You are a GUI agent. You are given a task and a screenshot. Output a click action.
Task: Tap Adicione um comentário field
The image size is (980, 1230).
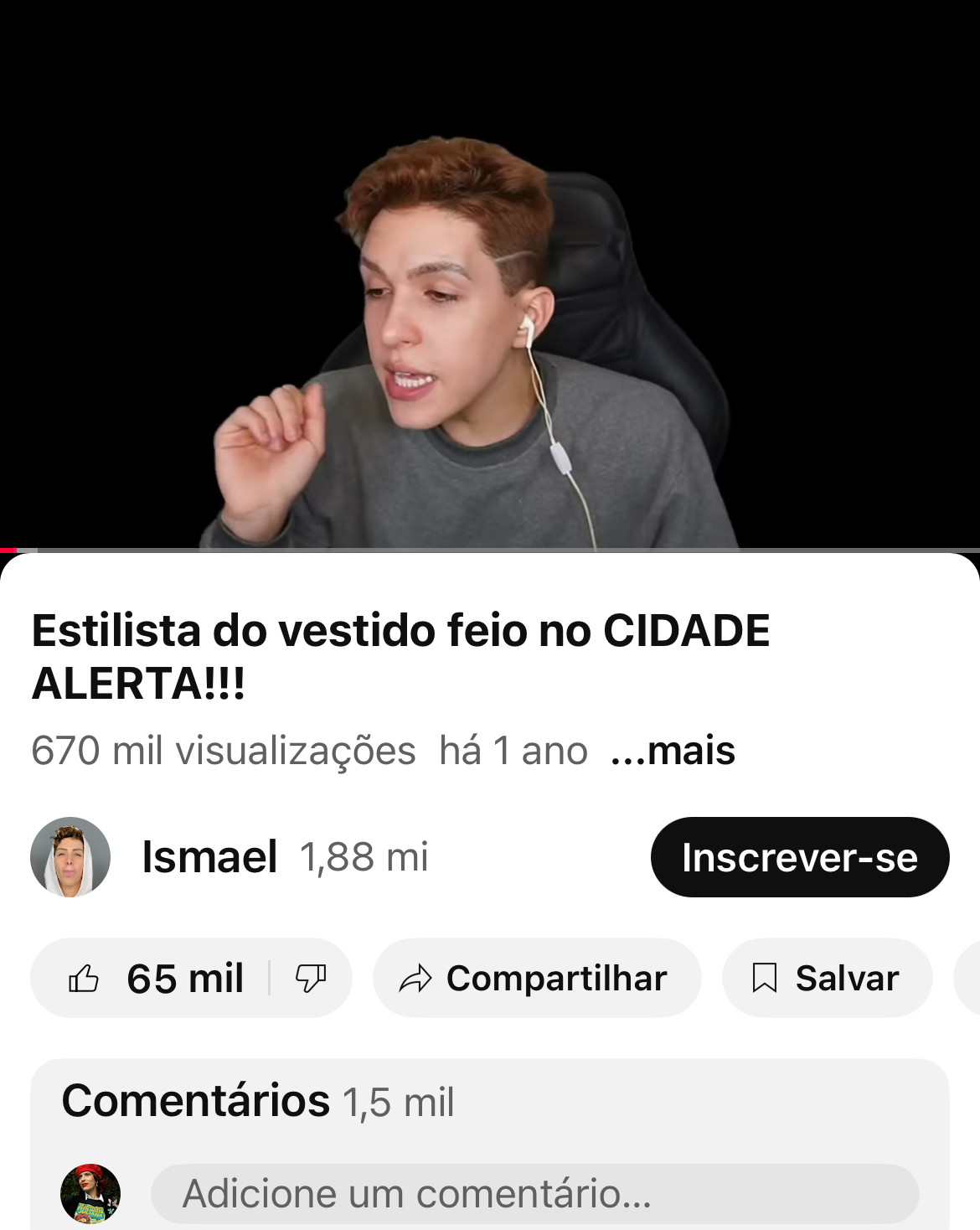pyautogui.click(x=534, y=1193)
